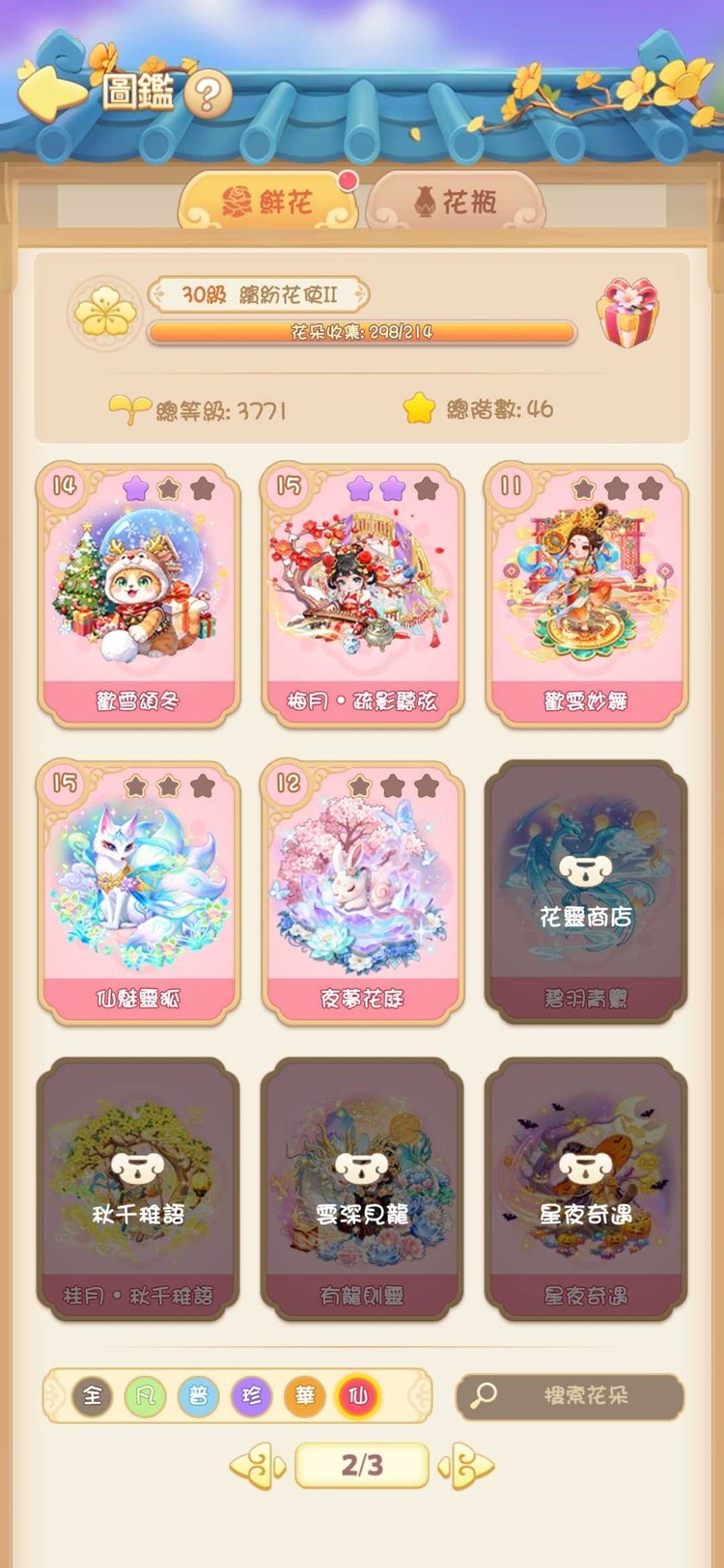Tap the back arrow to exit 圖鑑
The image size is (724, 1568).
[x=55, y=90]
